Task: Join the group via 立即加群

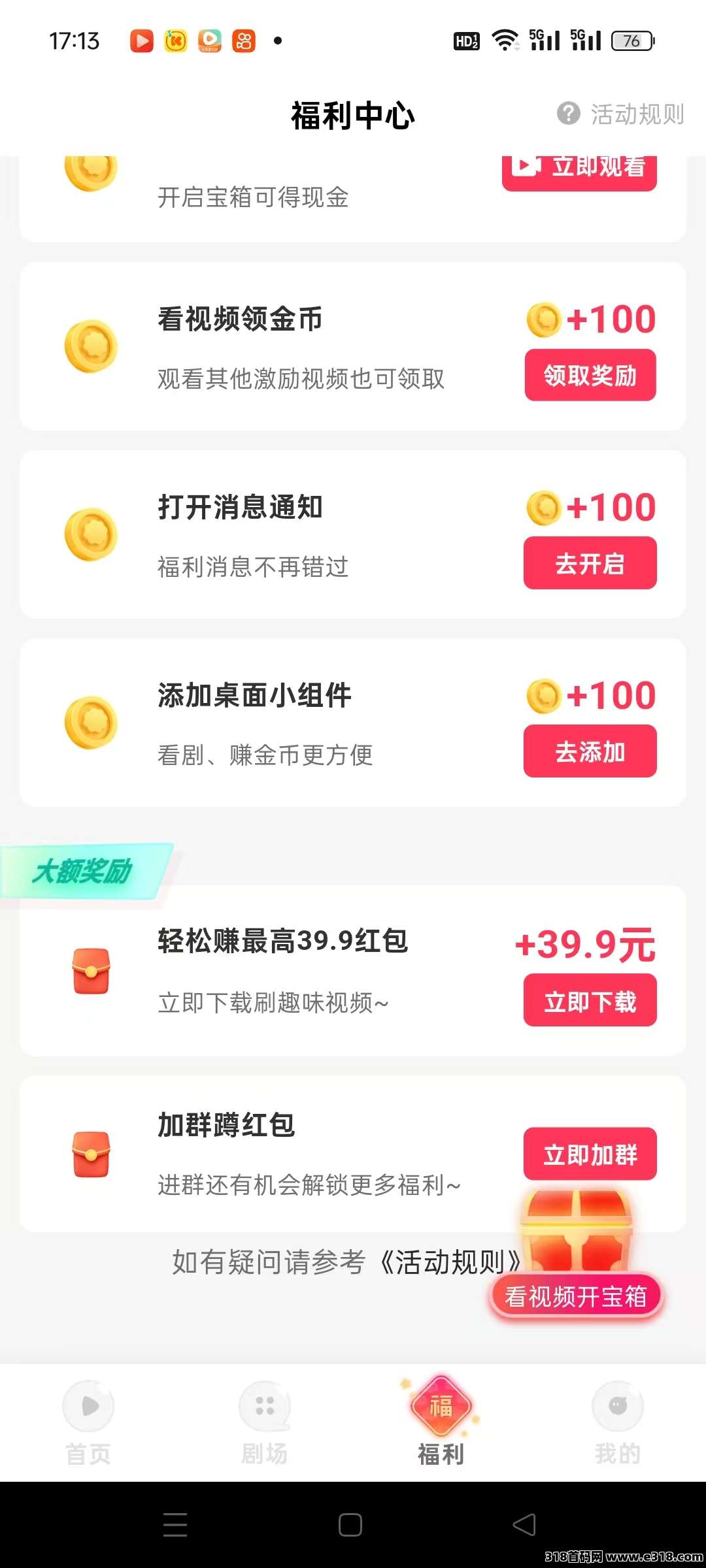Action: click(x=590, y=1154)
